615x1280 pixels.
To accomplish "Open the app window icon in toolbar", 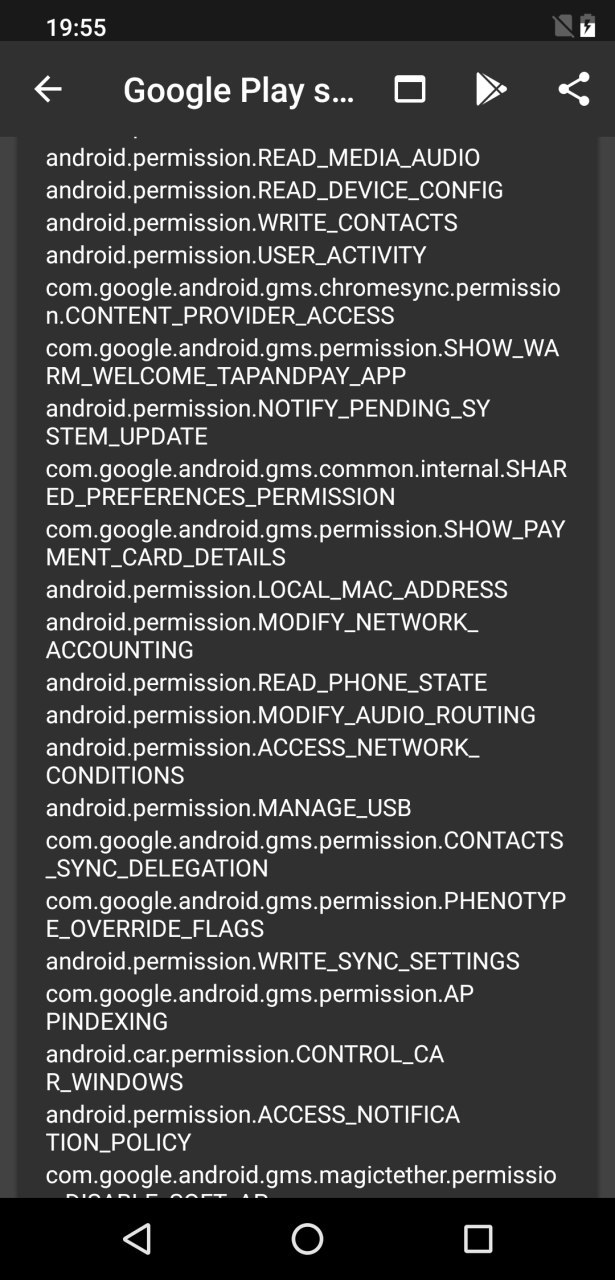I will (x=409, y=89).
